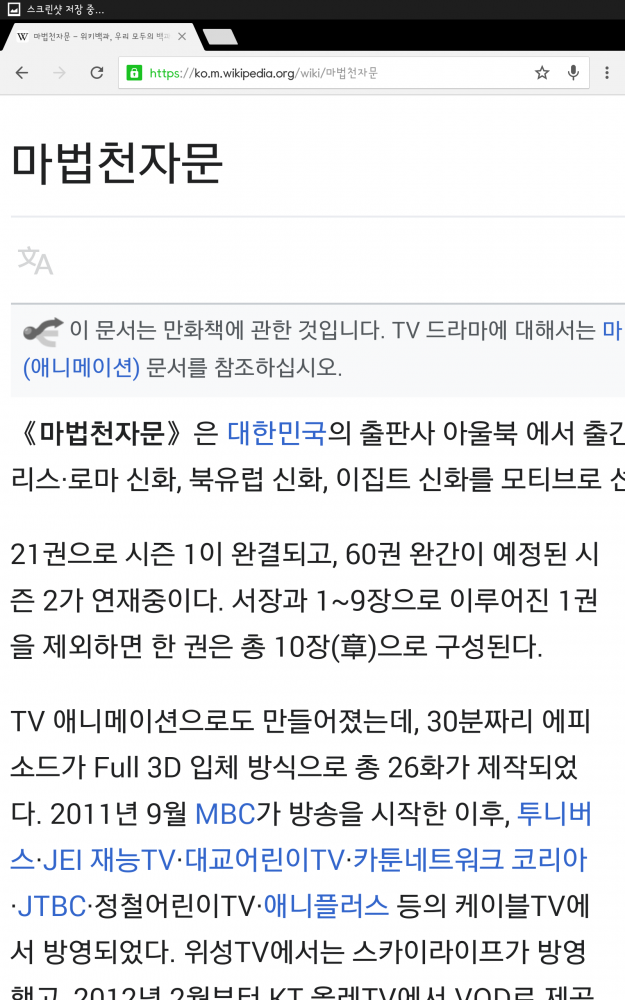This screenshot has width=625, height=1000.
Task: Open the 애니플러스 link
Action: [x=325, y=906]
